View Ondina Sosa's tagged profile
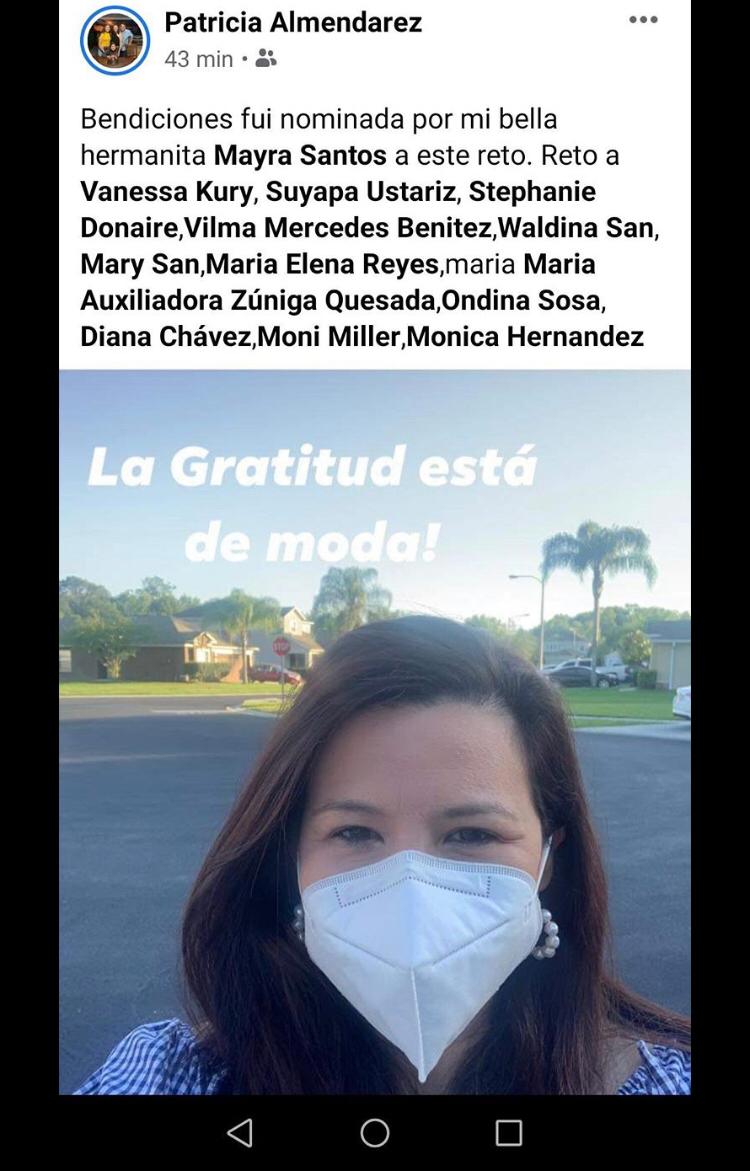This screenshot has height=1171, width=750. 521,301
